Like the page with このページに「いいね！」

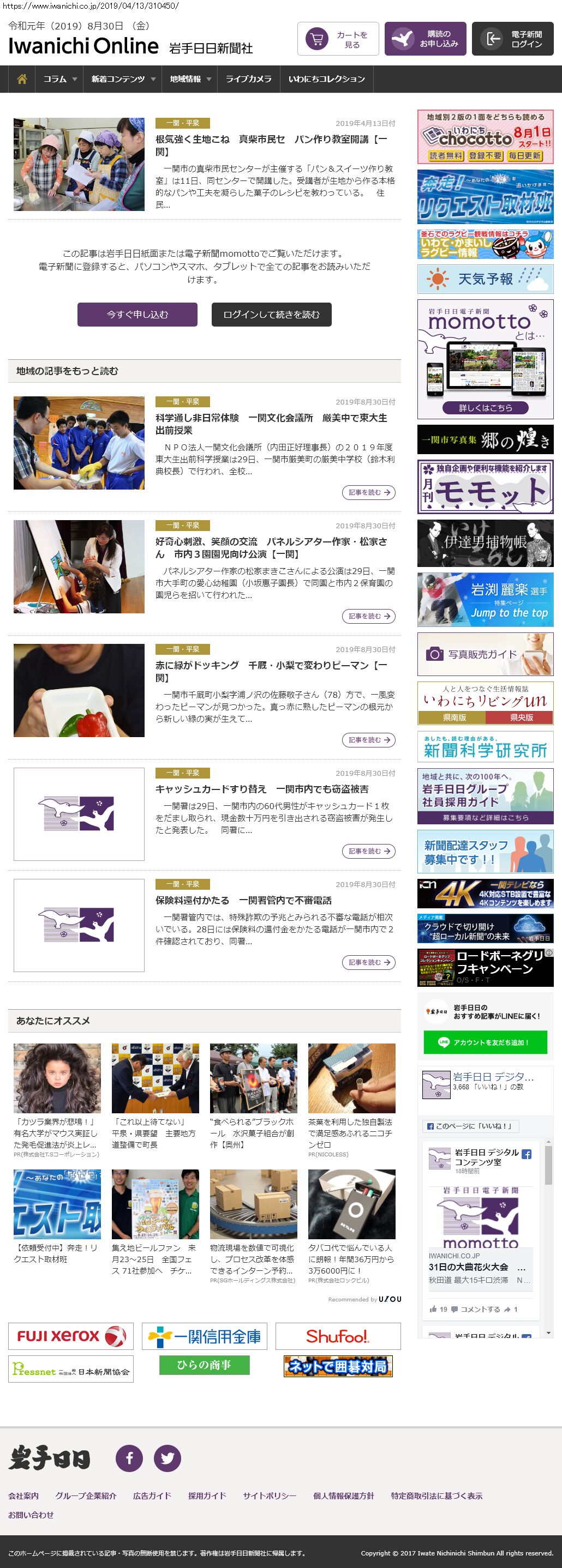pyautogui.click(x=469, y=1126)
